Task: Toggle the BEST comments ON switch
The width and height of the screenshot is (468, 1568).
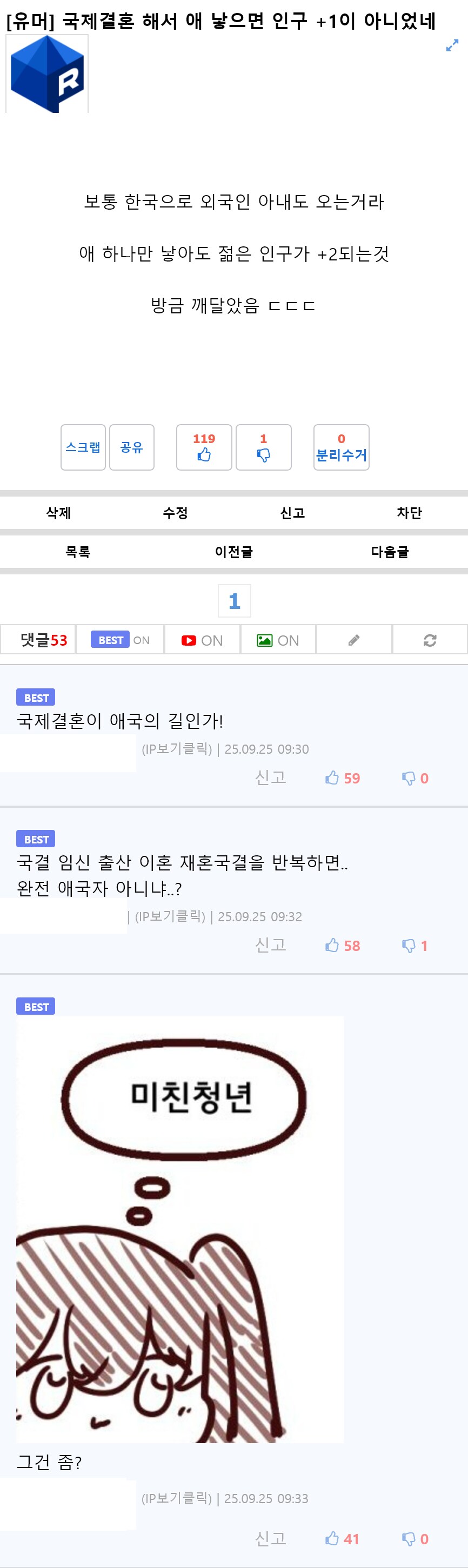Action: pos(120,640)
